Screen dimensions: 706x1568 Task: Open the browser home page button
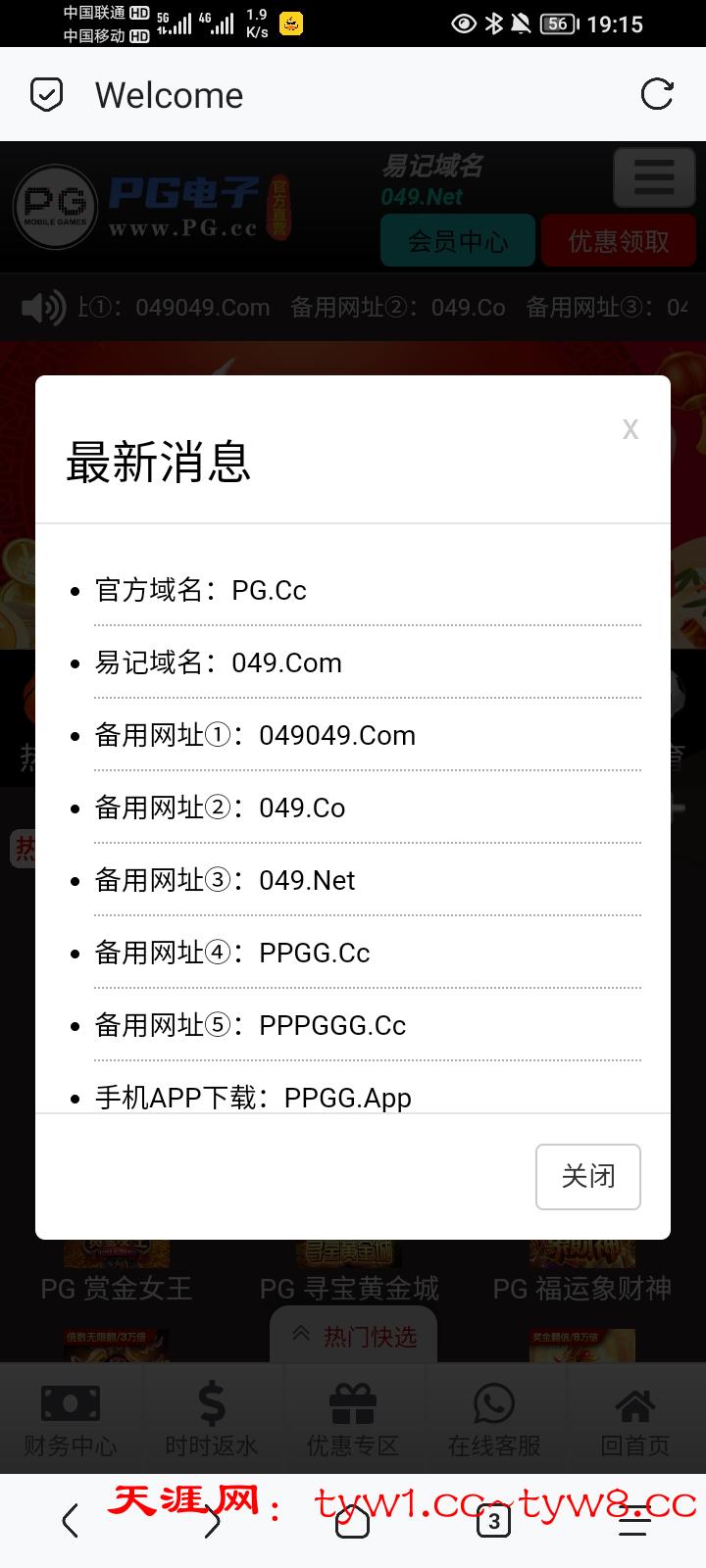click(353, 1521)
